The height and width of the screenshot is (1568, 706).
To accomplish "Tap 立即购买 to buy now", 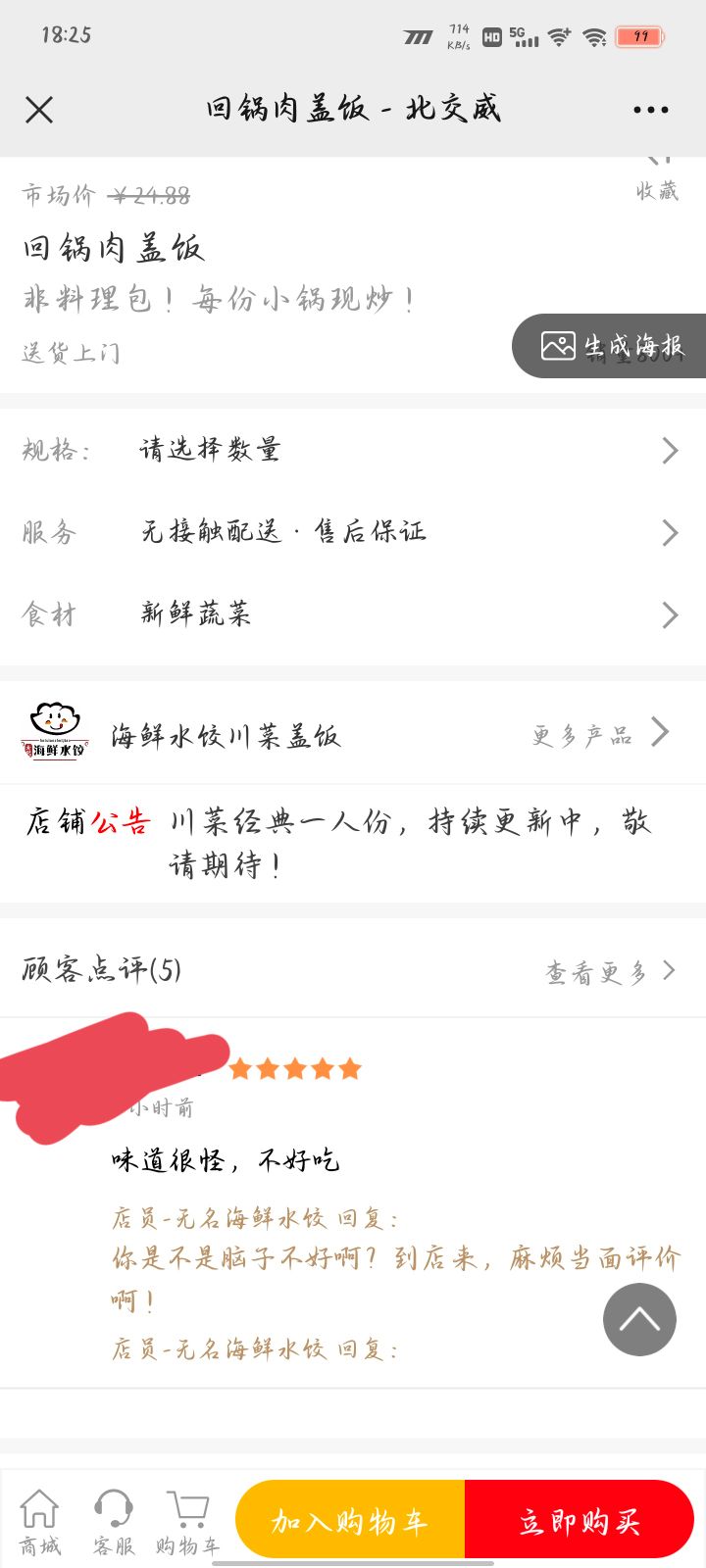I will coord(579,1521).
